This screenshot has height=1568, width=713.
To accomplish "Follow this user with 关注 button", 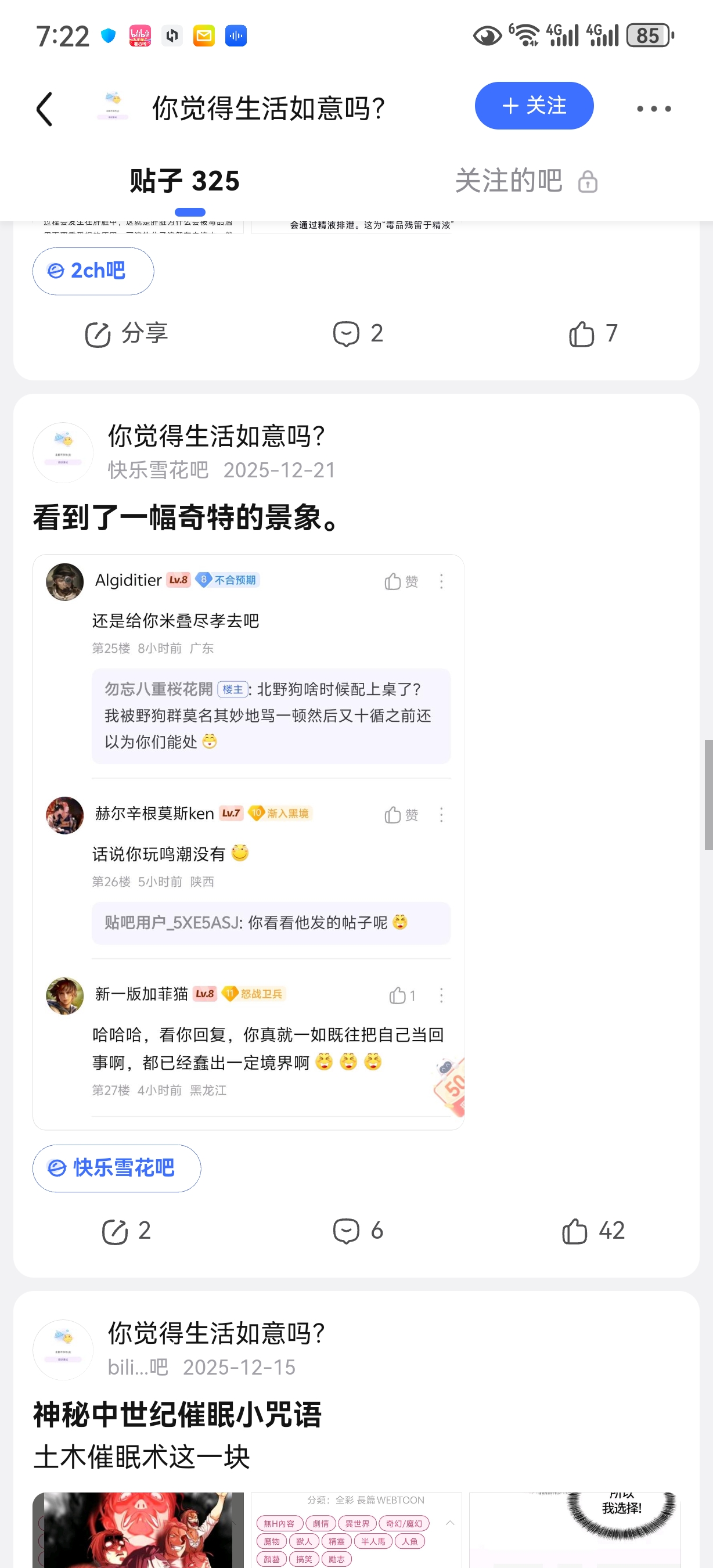I will coord(534,106).
